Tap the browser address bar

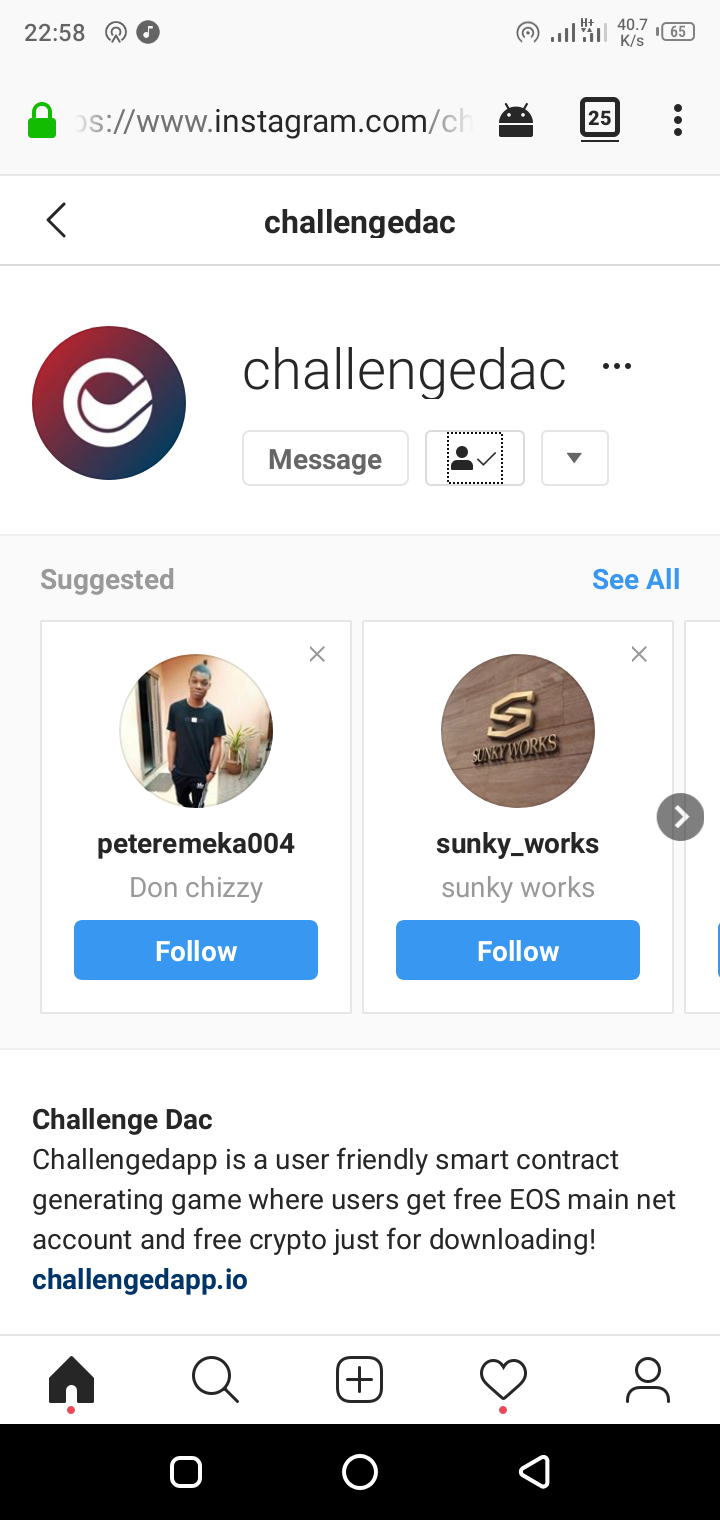click(x=270, y=121)
